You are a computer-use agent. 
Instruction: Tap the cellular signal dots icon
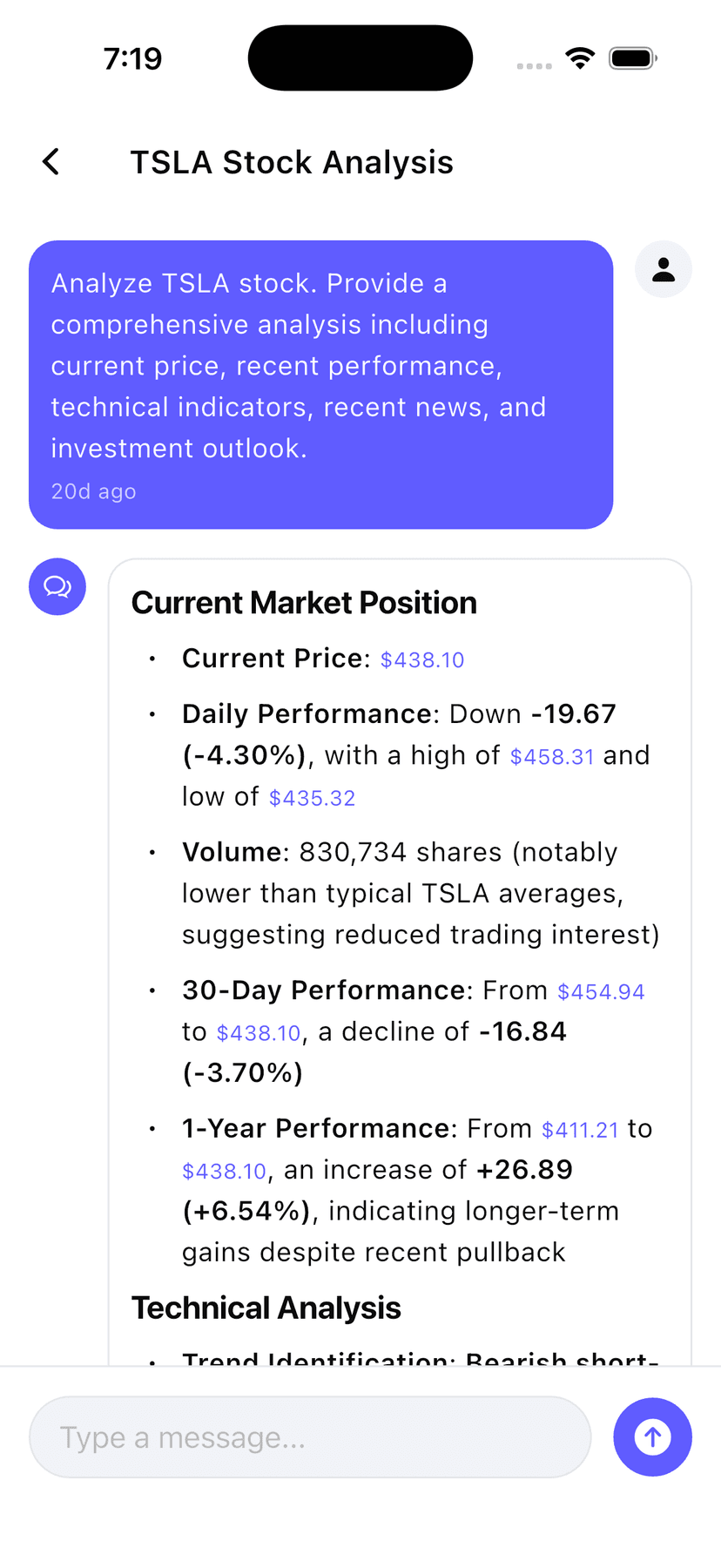[534, 65]
